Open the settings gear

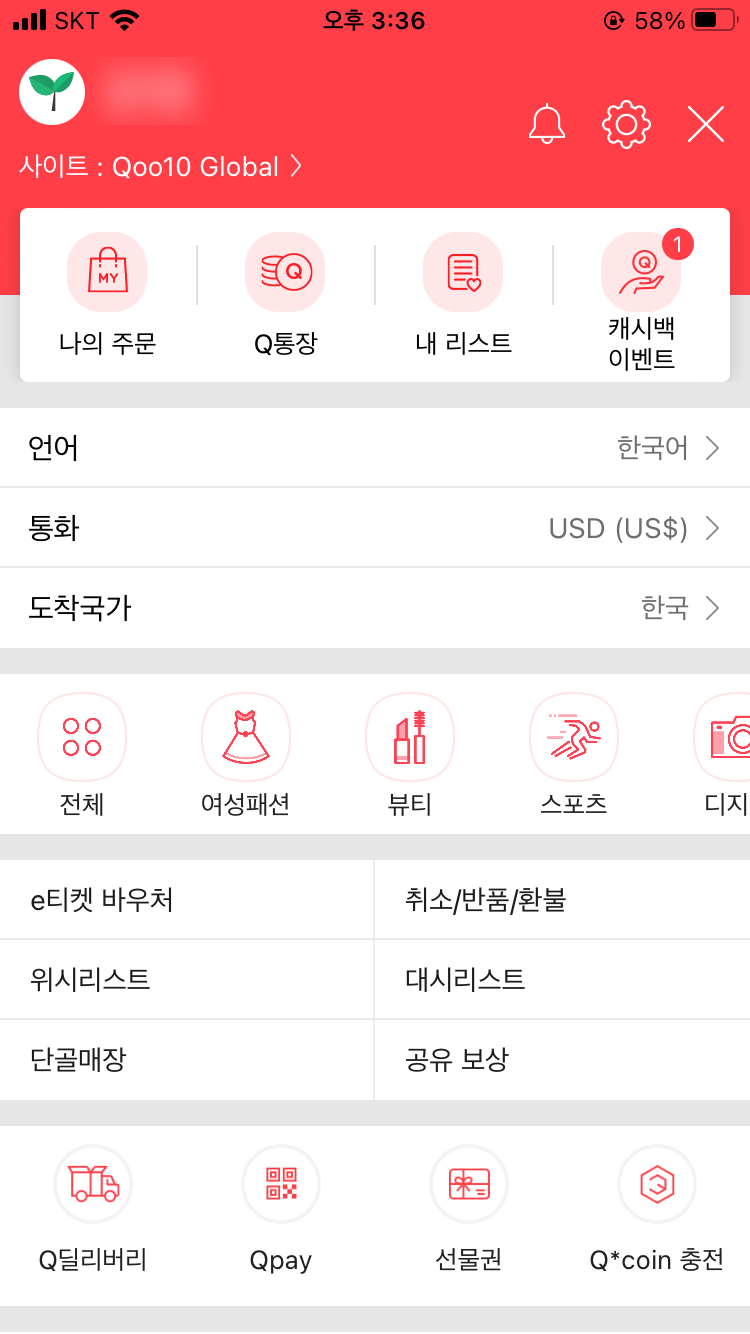pyautogui.click(x=626, y=124)
